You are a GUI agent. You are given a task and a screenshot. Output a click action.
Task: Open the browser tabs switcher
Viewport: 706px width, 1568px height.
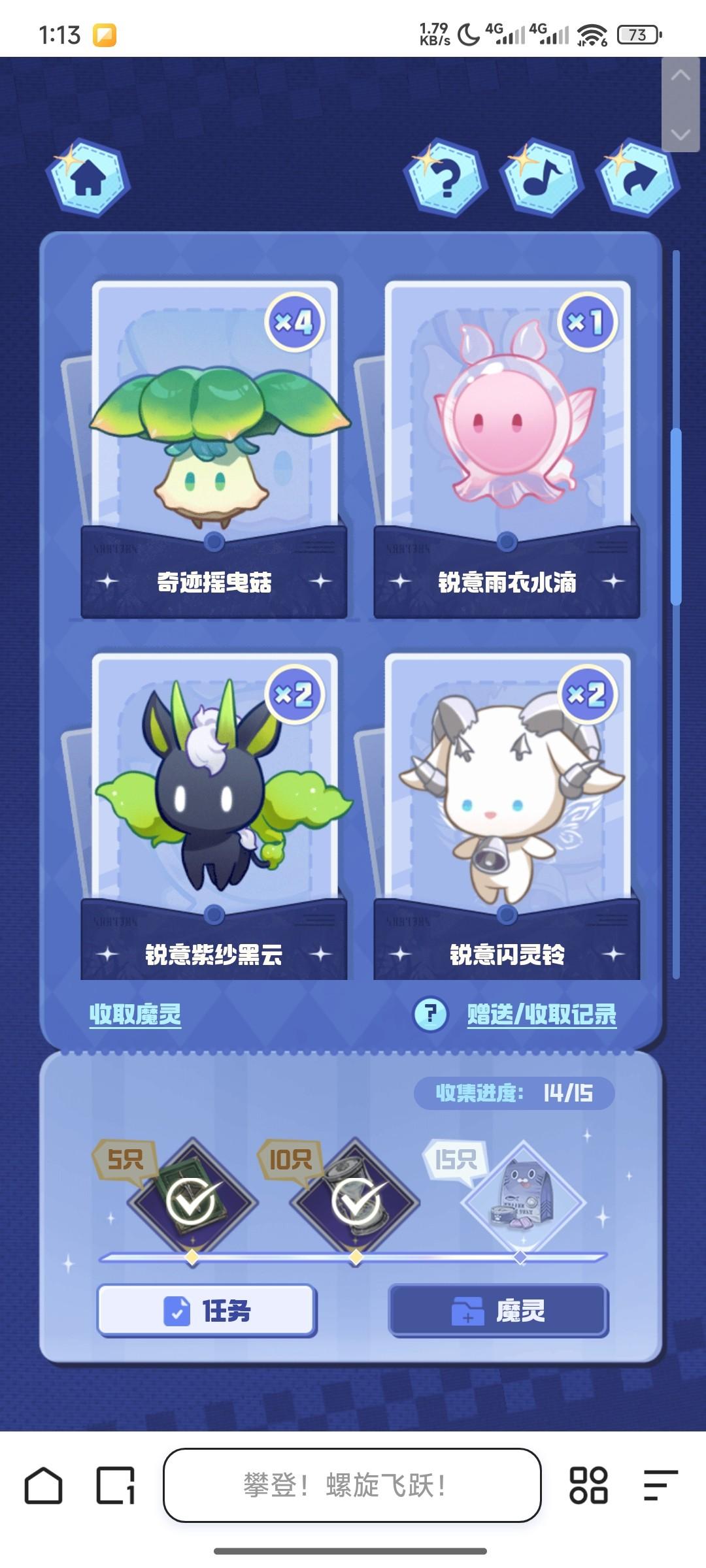pyautogui.click(x=116, y=1485)
